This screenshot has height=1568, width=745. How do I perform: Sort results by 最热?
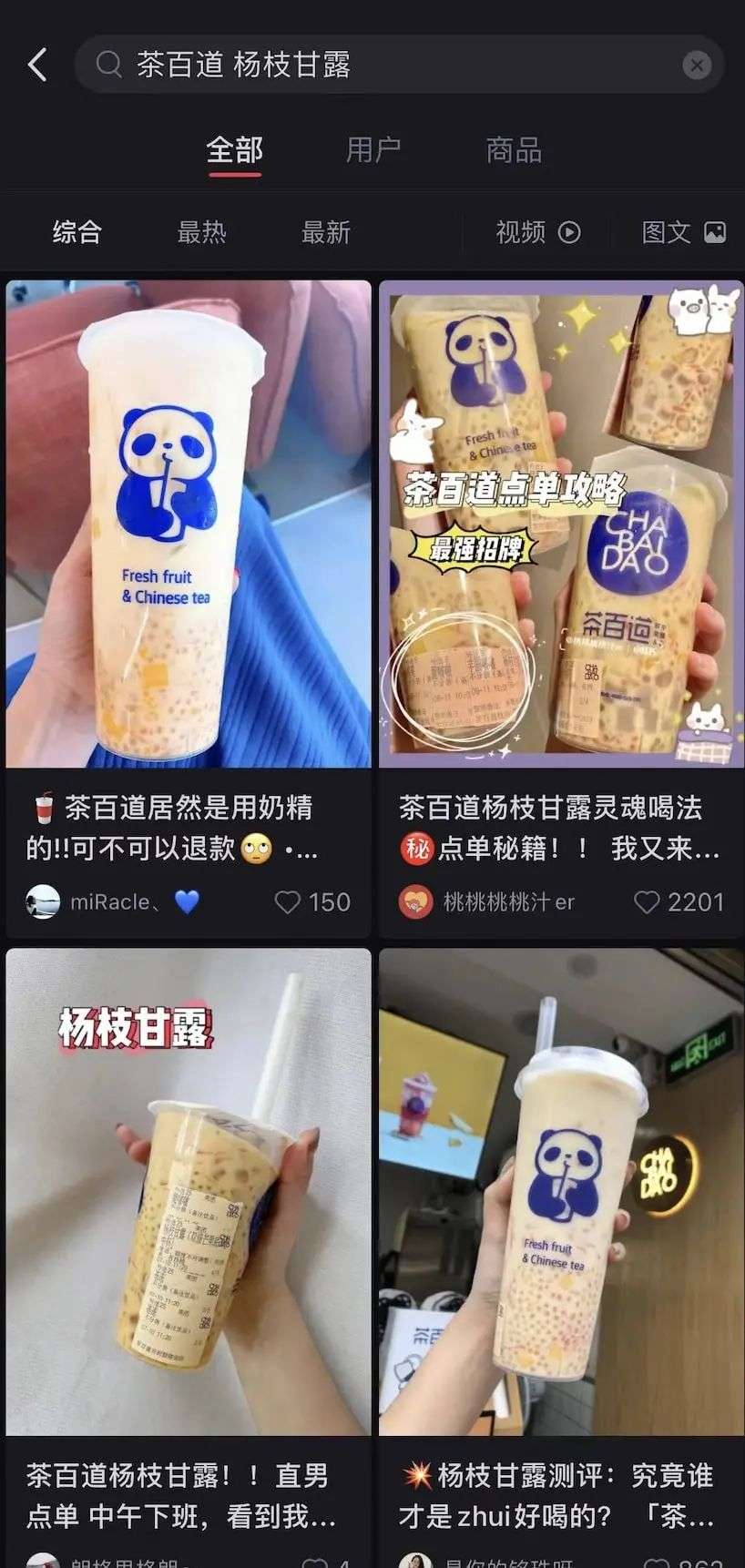201,232
